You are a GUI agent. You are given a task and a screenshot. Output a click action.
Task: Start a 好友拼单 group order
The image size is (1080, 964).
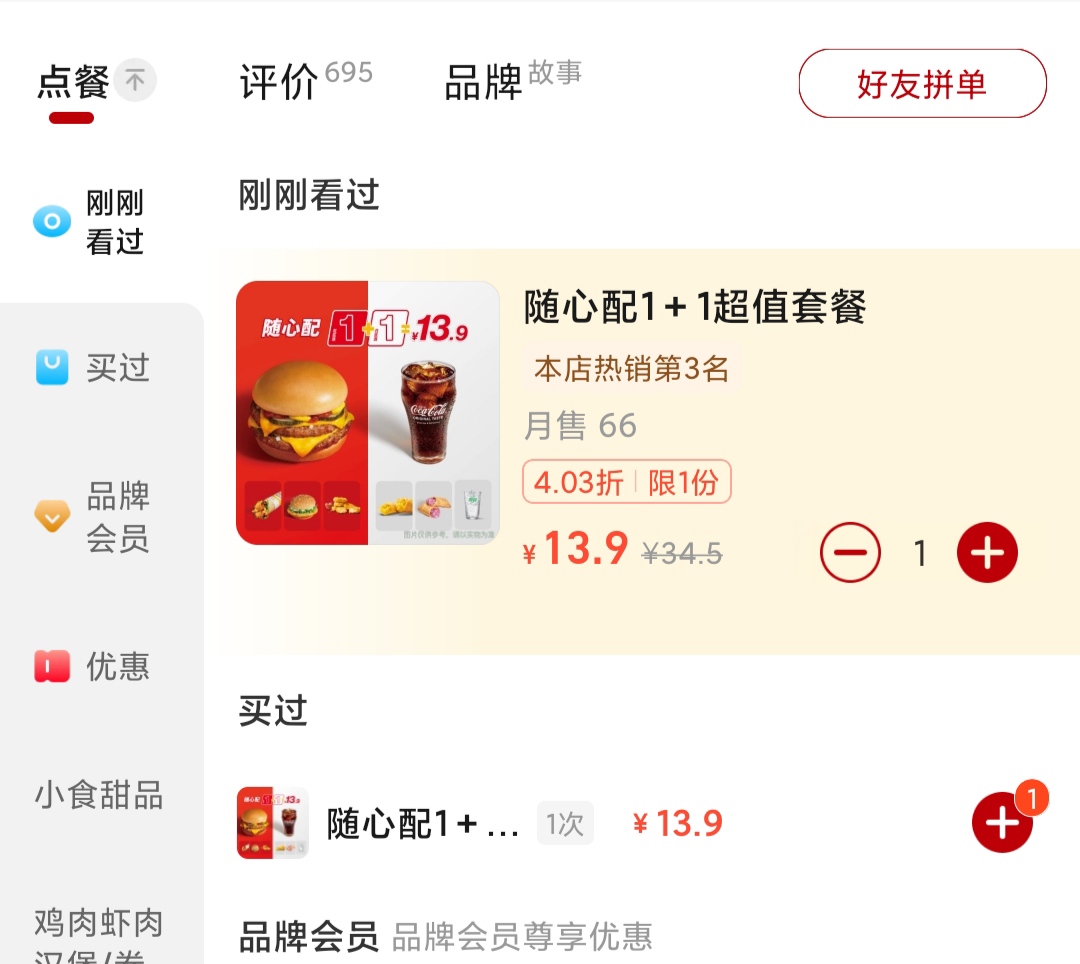pyautogui.click(x=921, y=84)
